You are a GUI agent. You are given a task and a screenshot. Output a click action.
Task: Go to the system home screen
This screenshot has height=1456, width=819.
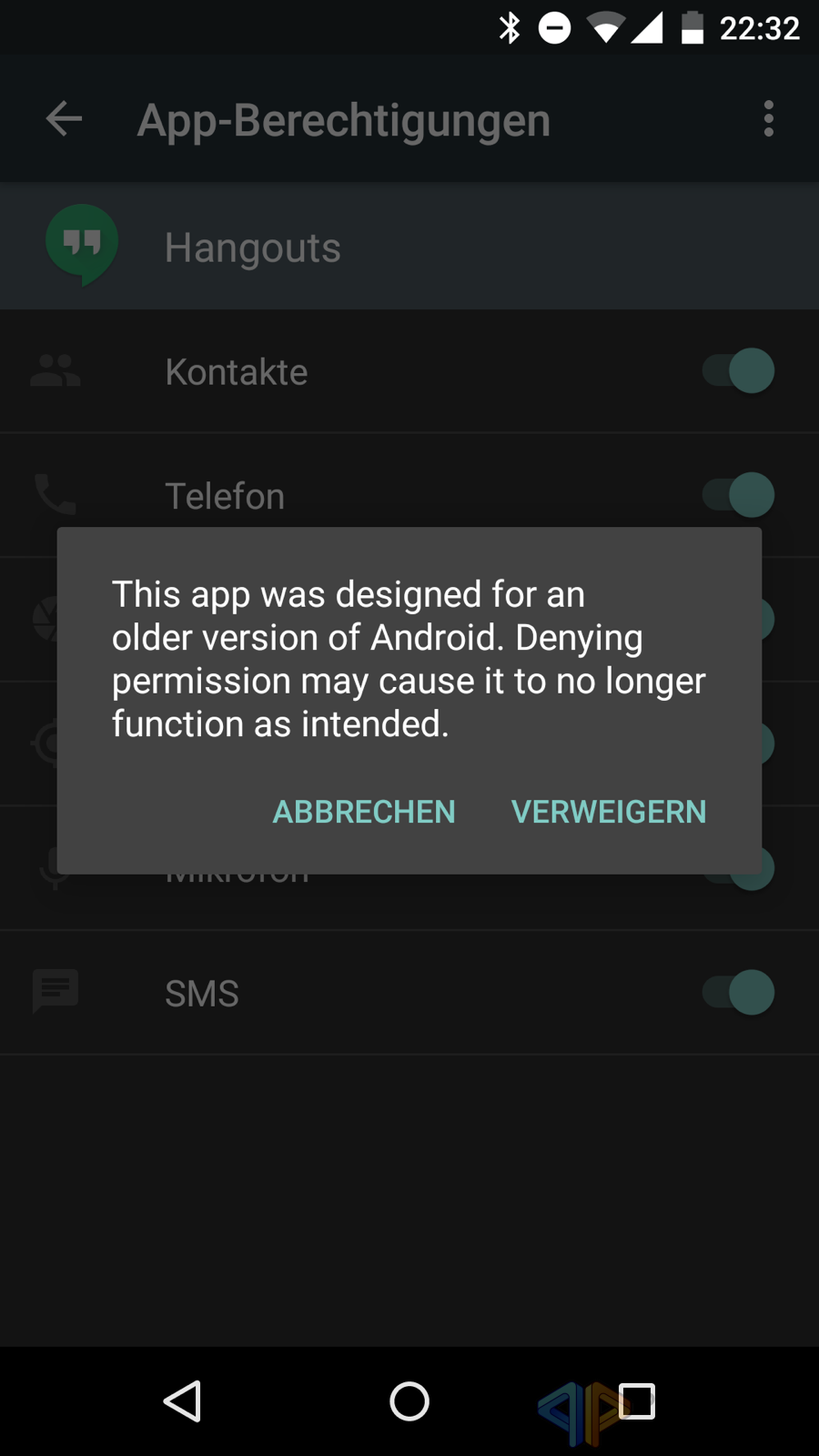[409, 1401]
